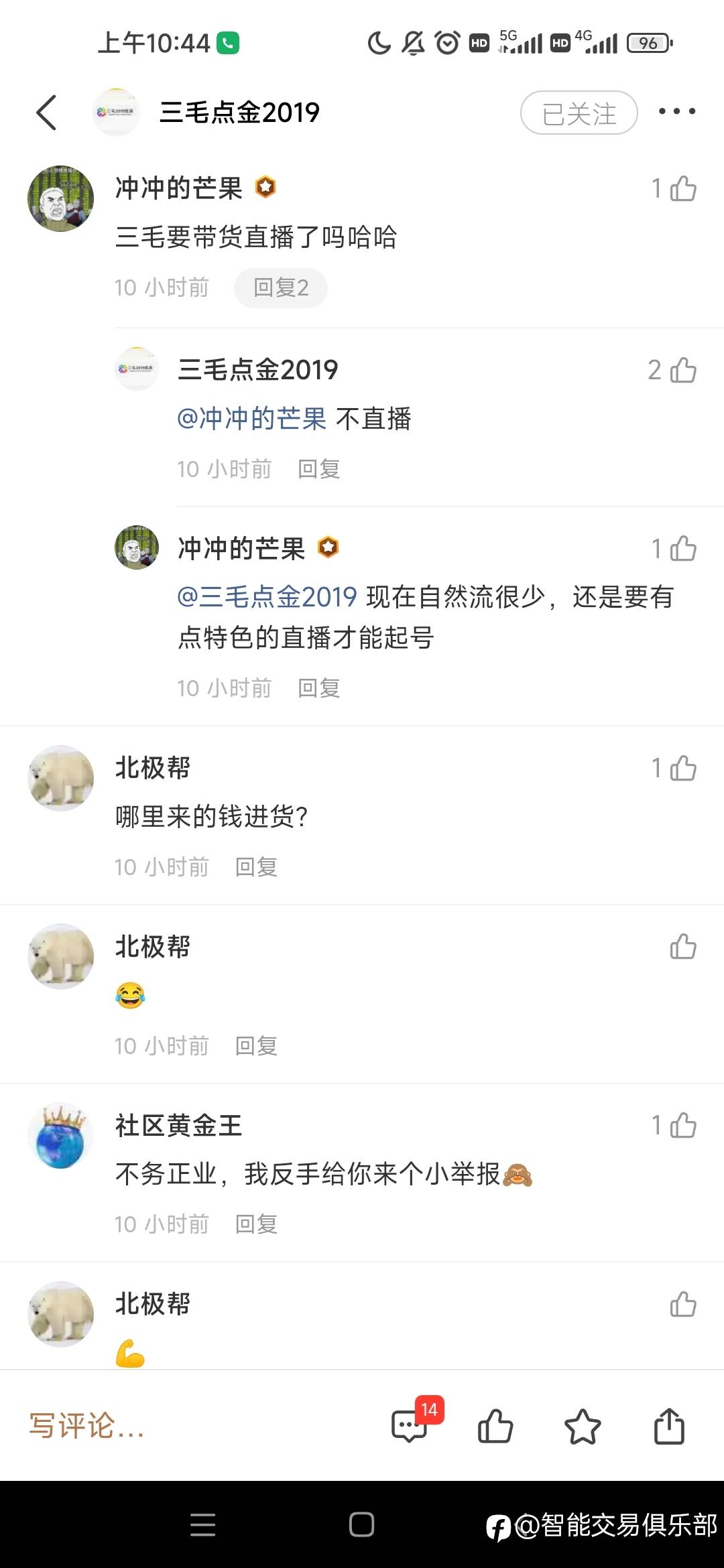Share the post from the bottom bar
The width and height of the screenshot is (724, 1568).
click(669, 1425)
